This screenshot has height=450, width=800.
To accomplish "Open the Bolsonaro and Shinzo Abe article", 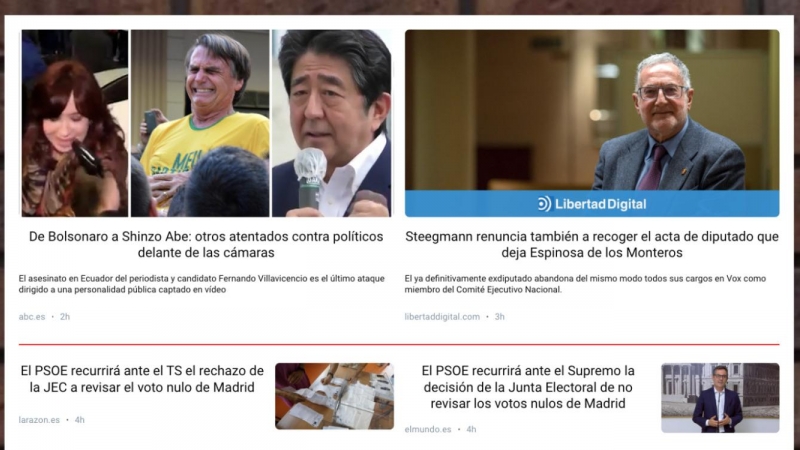I will tap(206, 245).
